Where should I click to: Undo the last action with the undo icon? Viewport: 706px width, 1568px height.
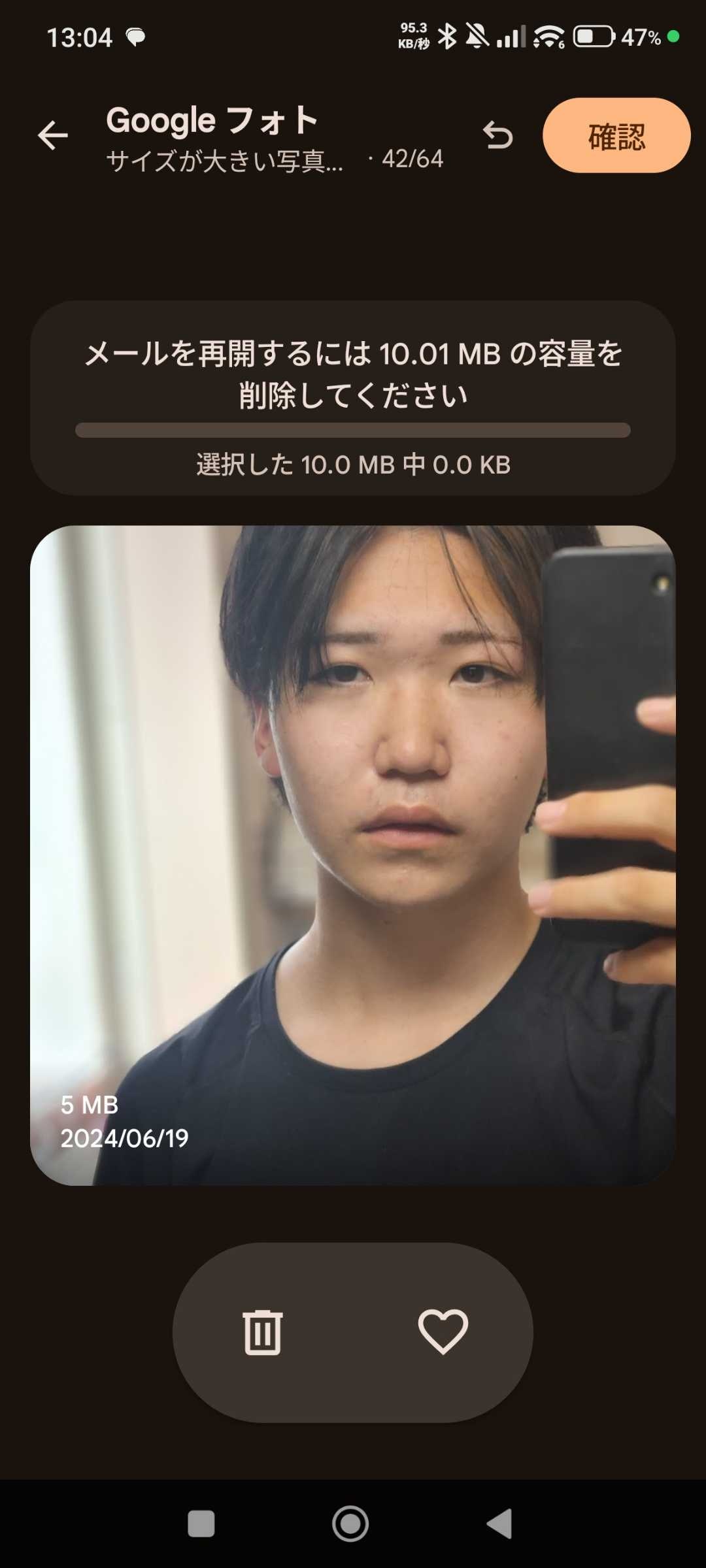498,136
